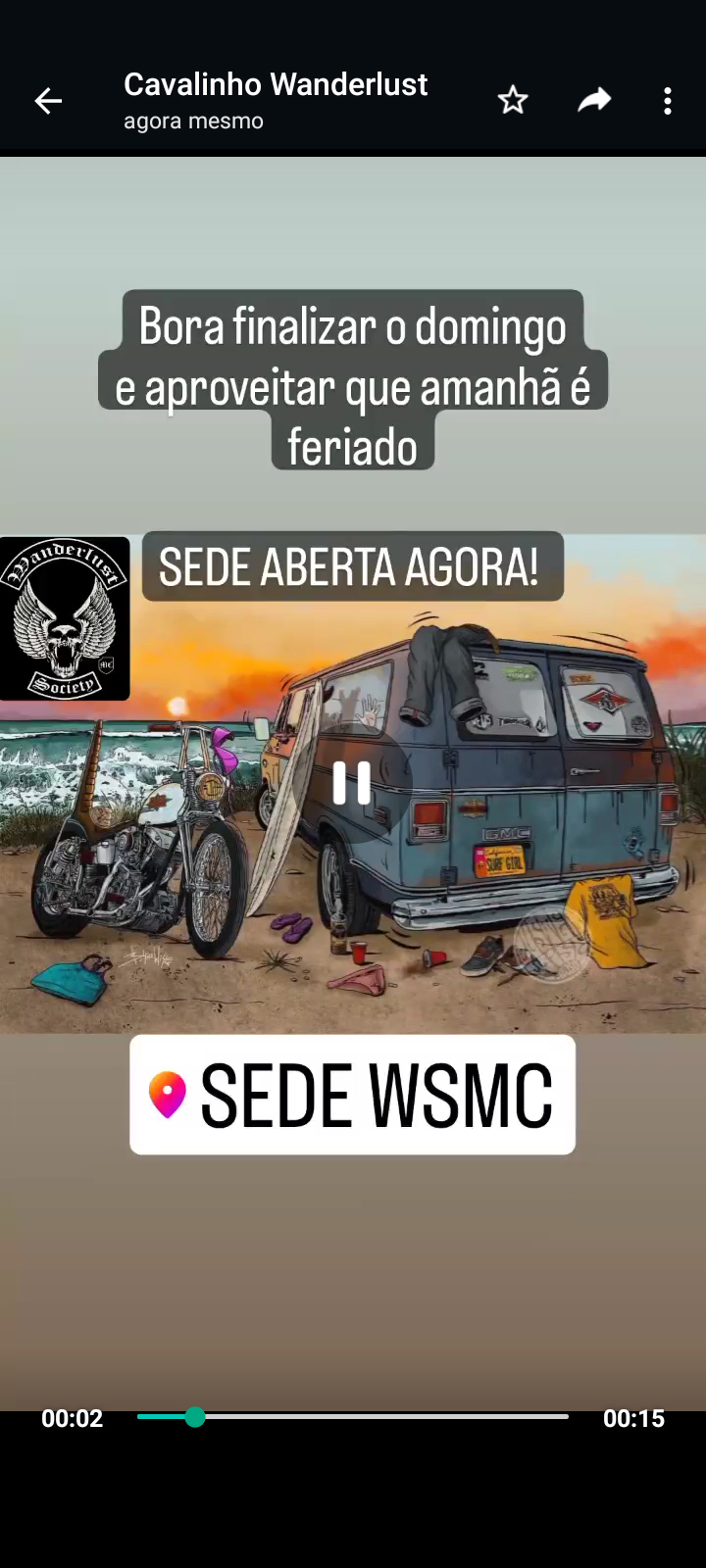Viewport: 706px width, 1568px height.
Task: Pause the video playback
Action: pyautogui.click(x=351, y=783)
